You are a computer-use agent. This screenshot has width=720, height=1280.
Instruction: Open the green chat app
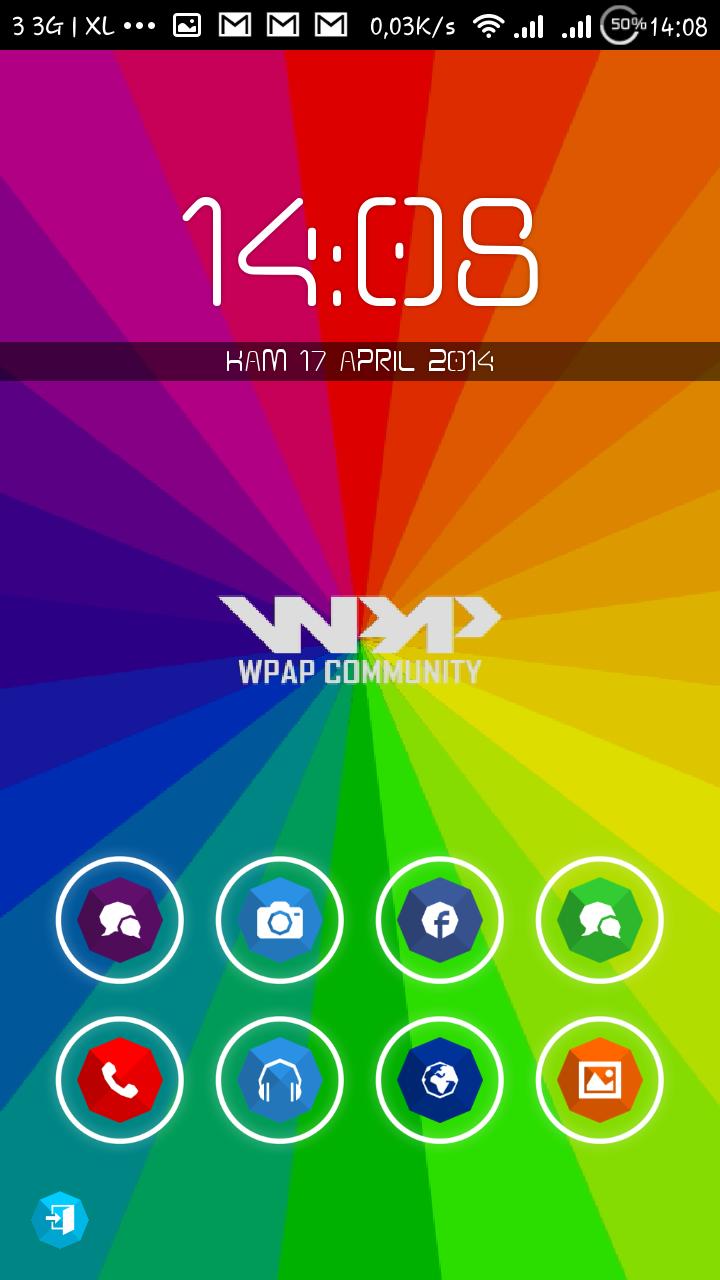pyautogui.click(x=600, y=918)
